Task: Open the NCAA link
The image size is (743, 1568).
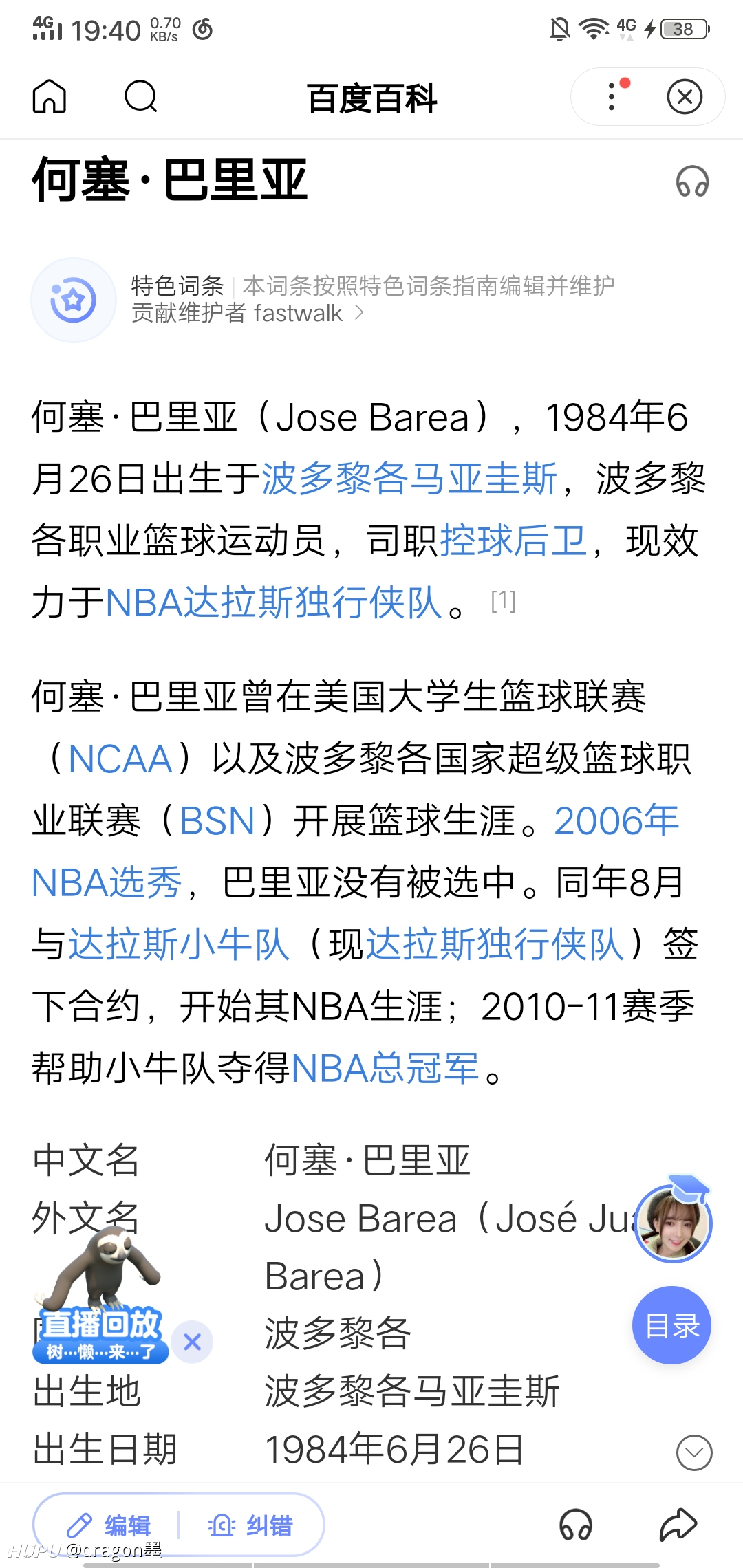Action: pyautogui.click(x=120, y=759)
